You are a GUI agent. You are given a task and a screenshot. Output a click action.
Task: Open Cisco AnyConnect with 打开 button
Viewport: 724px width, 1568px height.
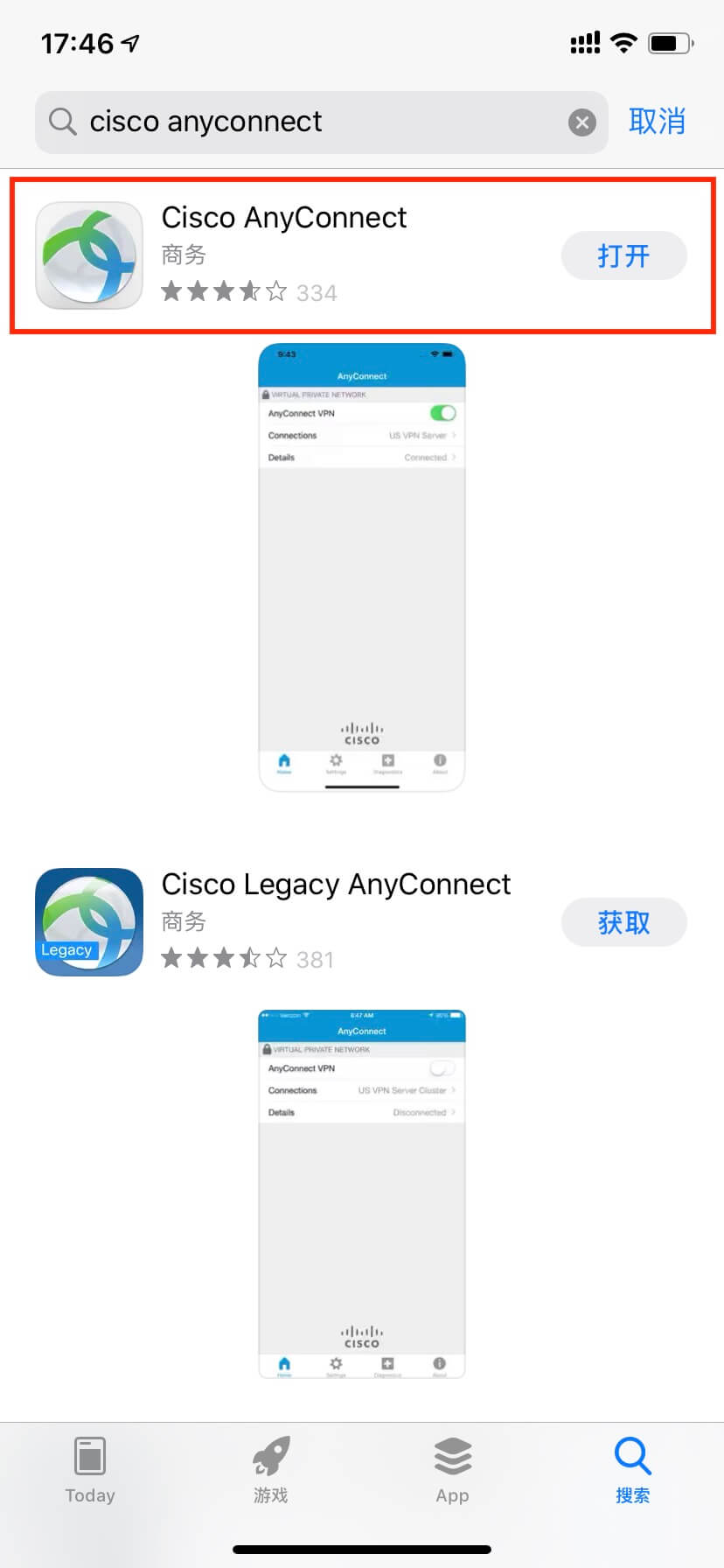[623, 255]
